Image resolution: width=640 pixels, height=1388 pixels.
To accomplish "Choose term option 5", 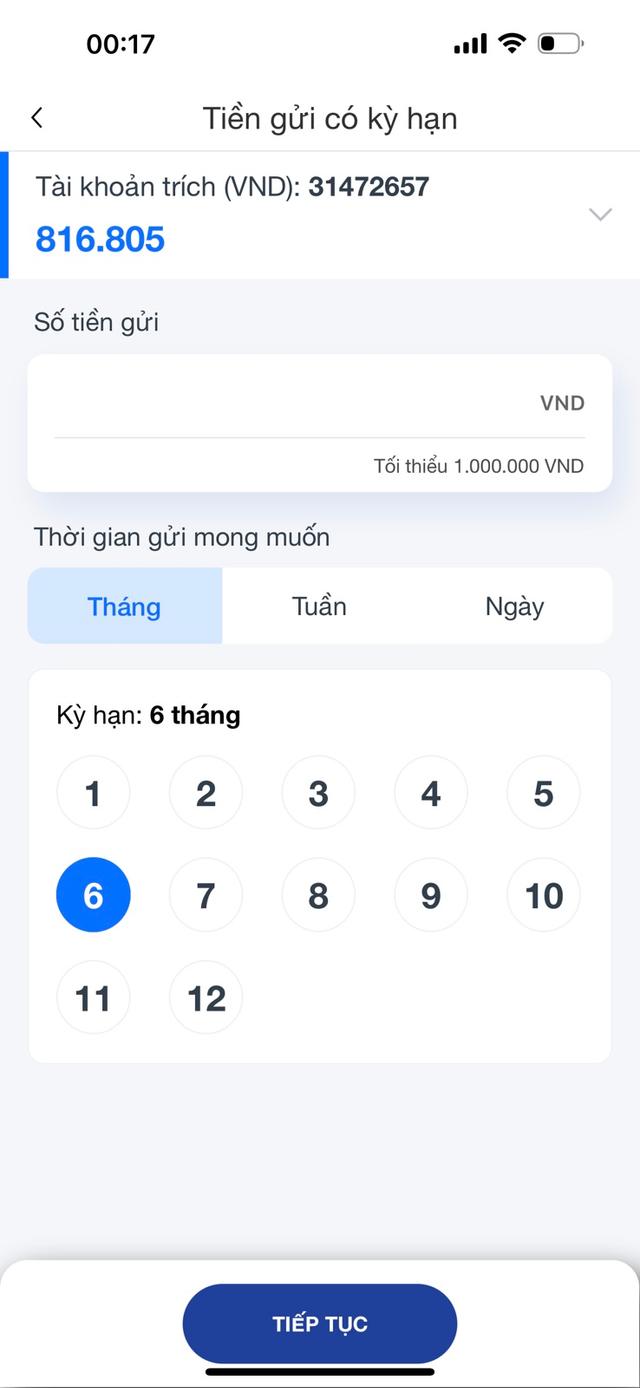I will (543, 794).
